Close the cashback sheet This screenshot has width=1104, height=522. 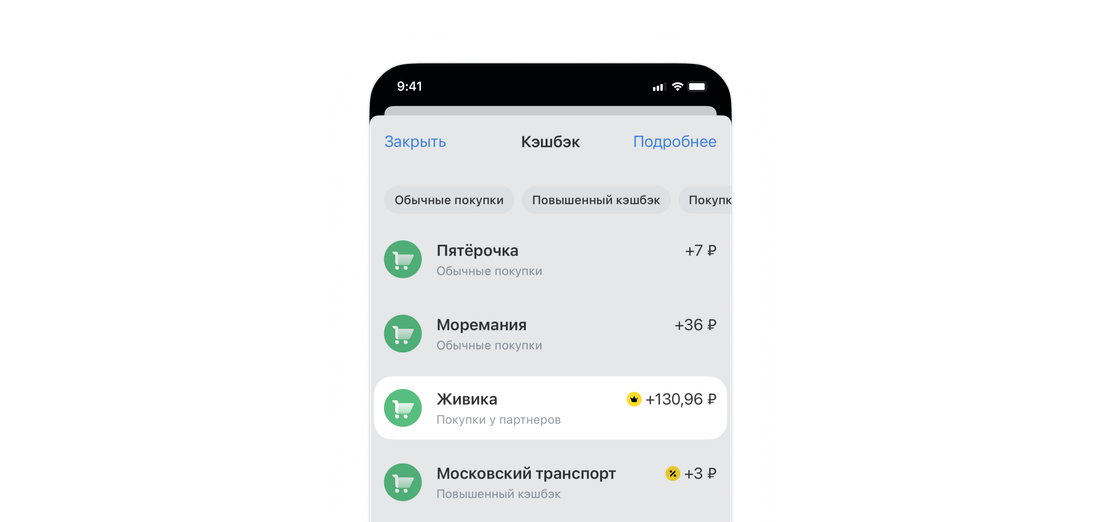tap(415, 142)
